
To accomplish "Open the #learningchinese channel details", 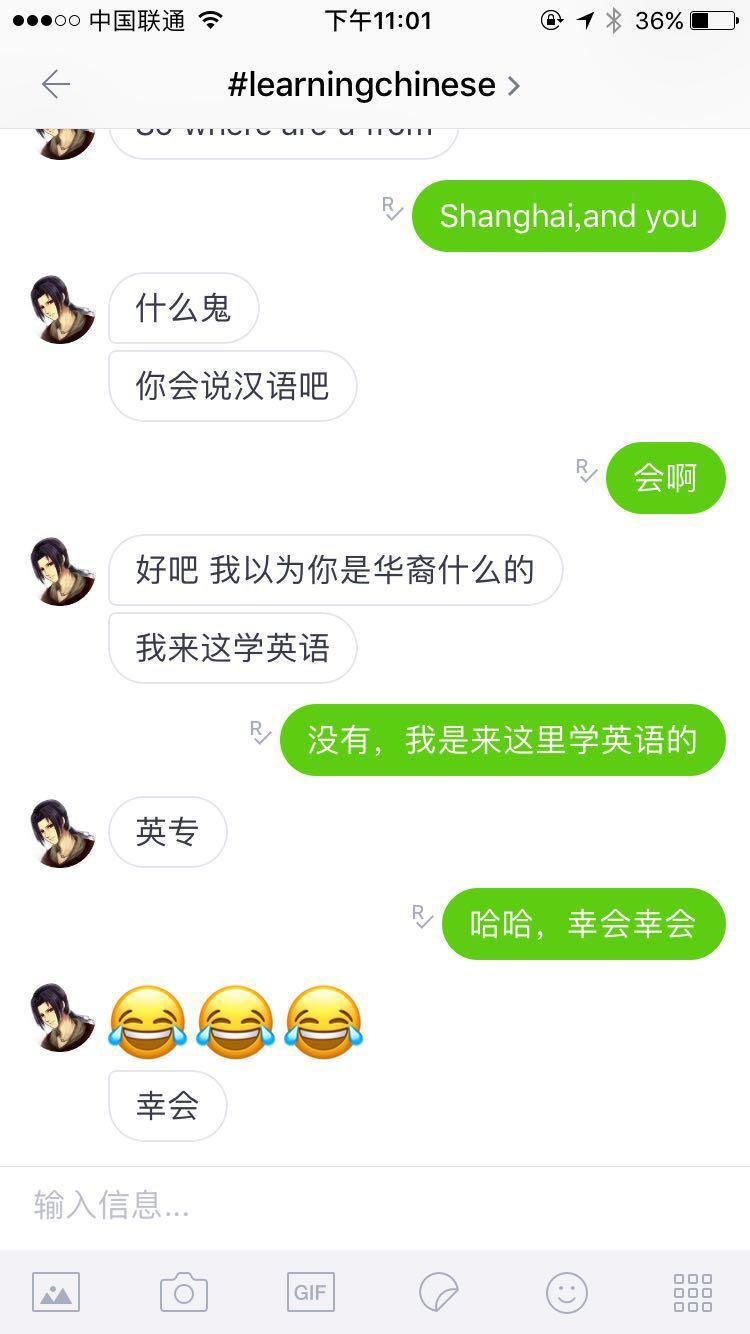I will pyautogui.click(x=374, y=85).
